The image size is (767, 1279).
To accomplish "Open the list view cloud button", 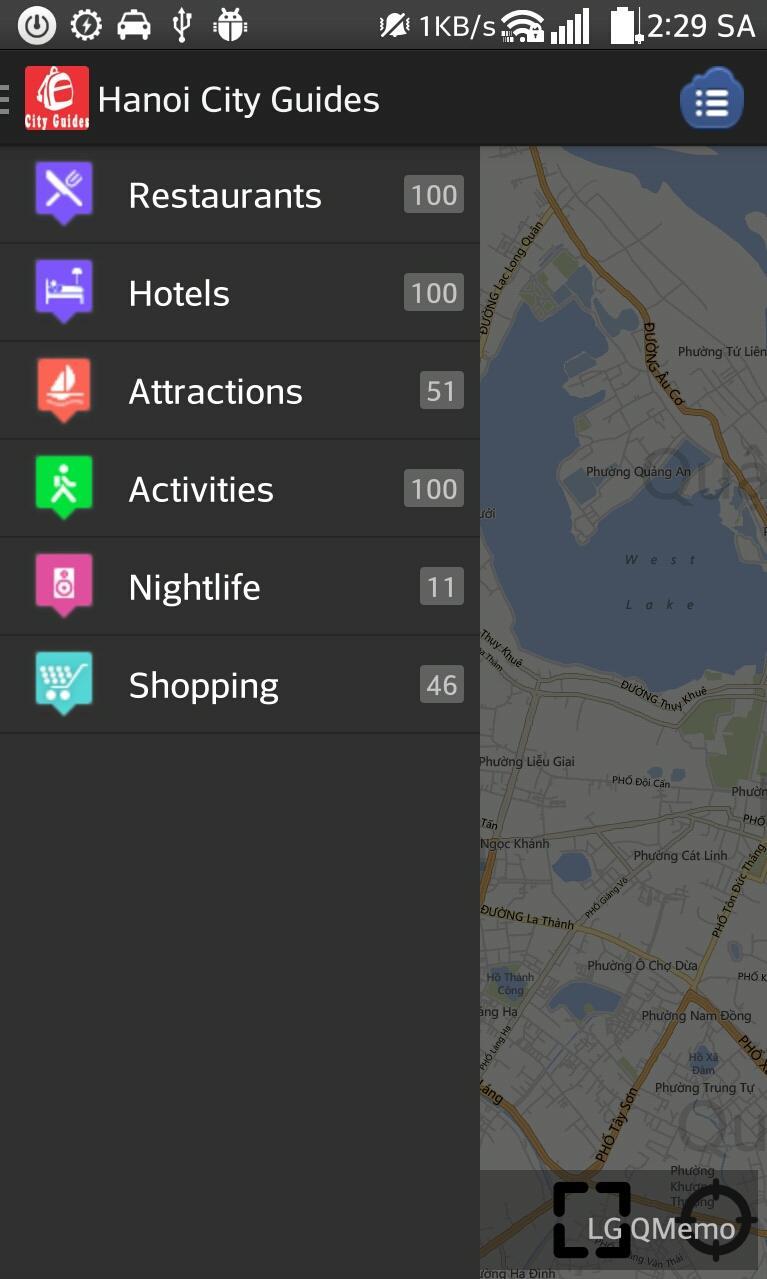I will click(712, 99).
